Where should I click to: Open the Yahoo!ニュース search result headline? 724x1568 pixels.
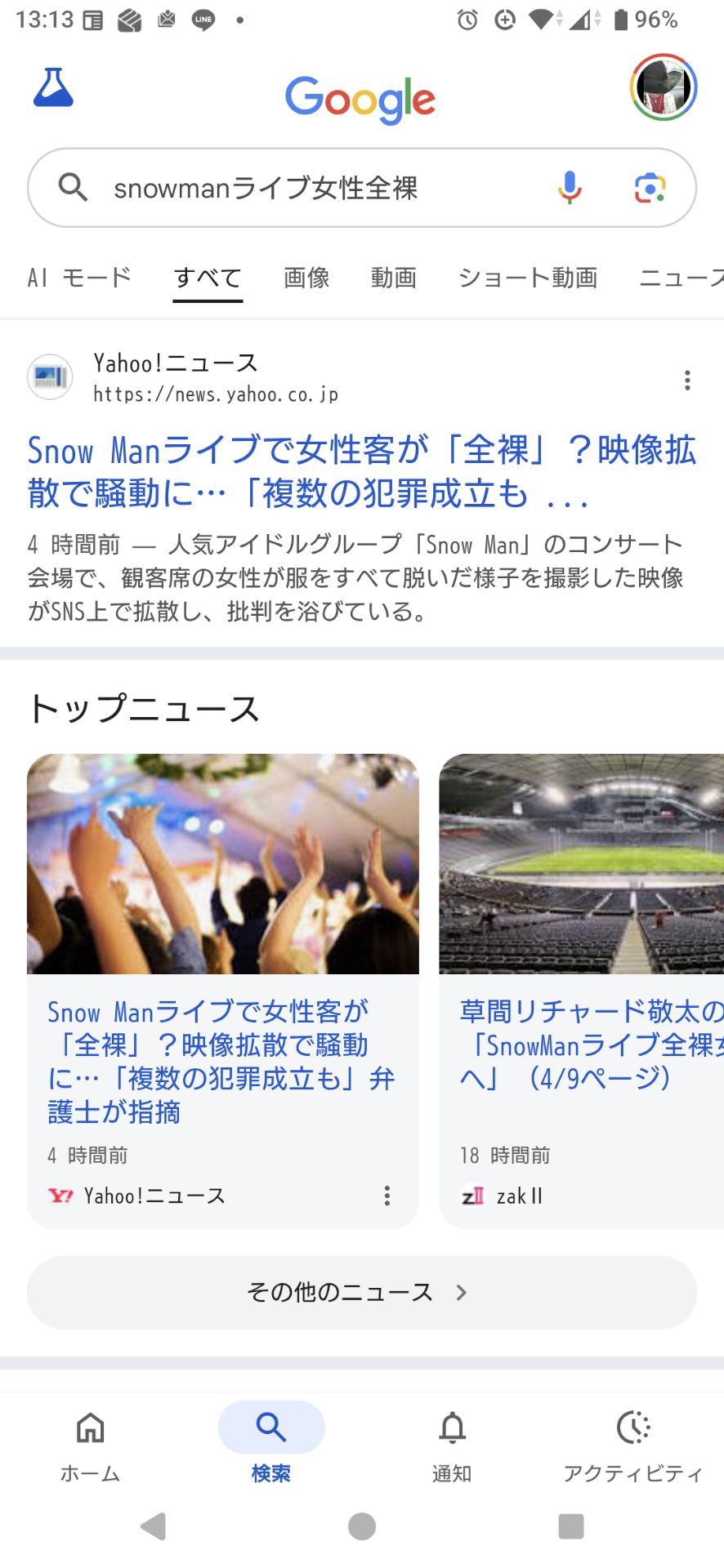point(361,471)
